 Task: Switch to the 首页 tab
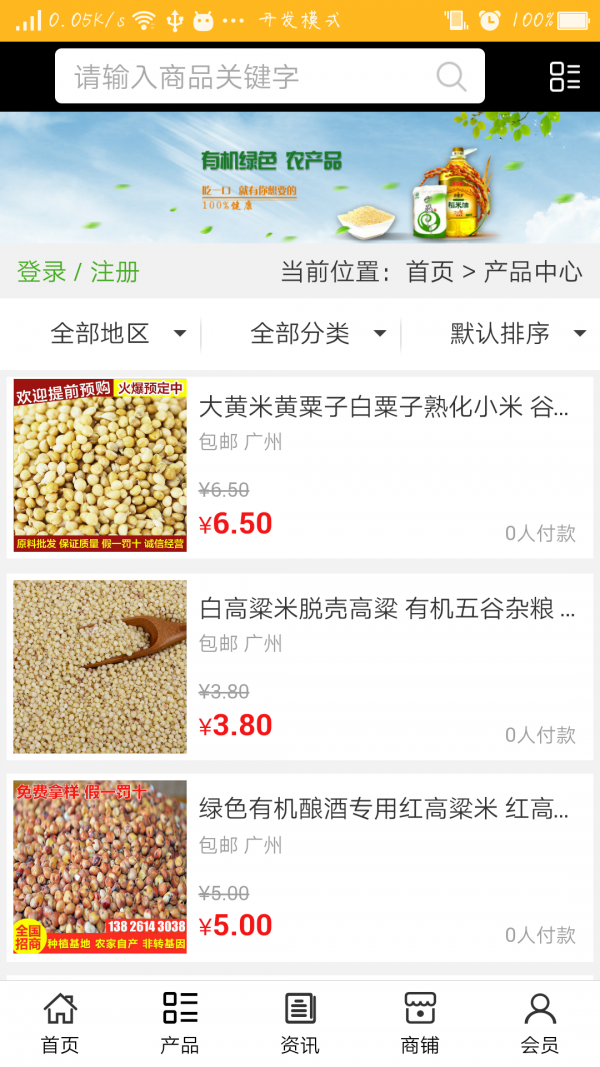(x=60, y=1023)
